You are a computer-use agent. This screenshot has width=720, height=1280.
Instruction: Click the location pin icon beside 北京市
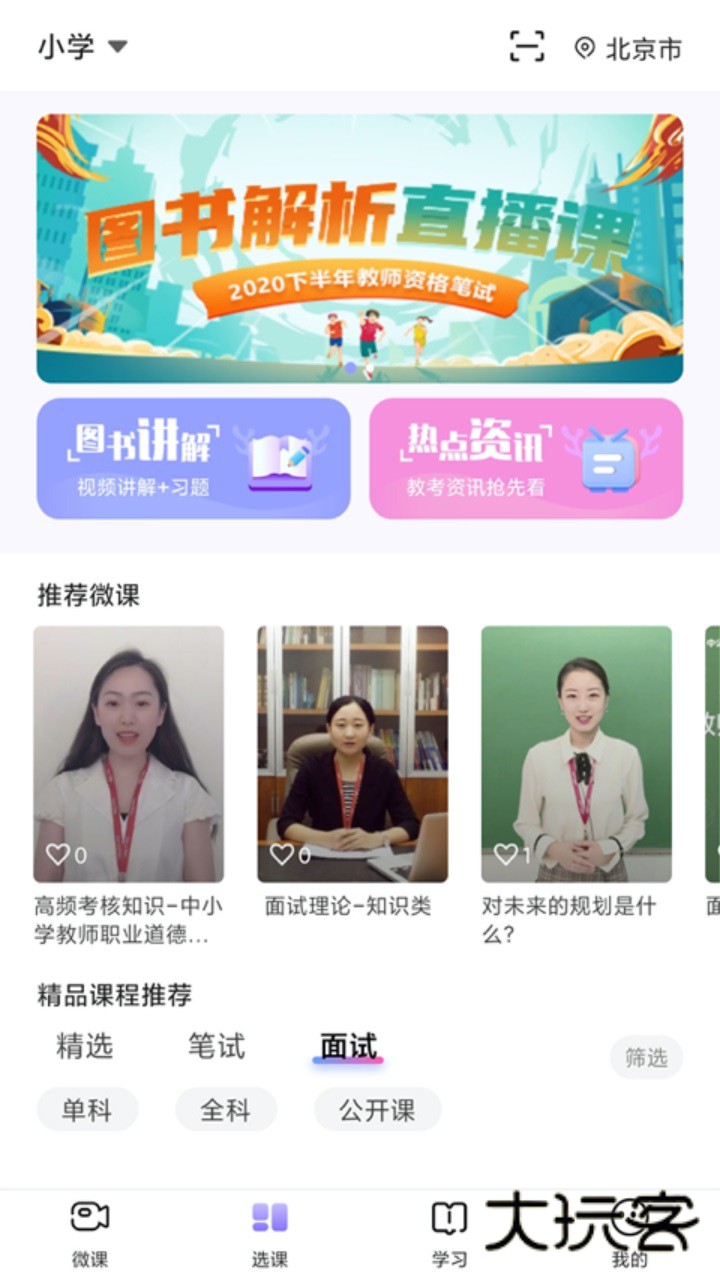click(586, 48)
